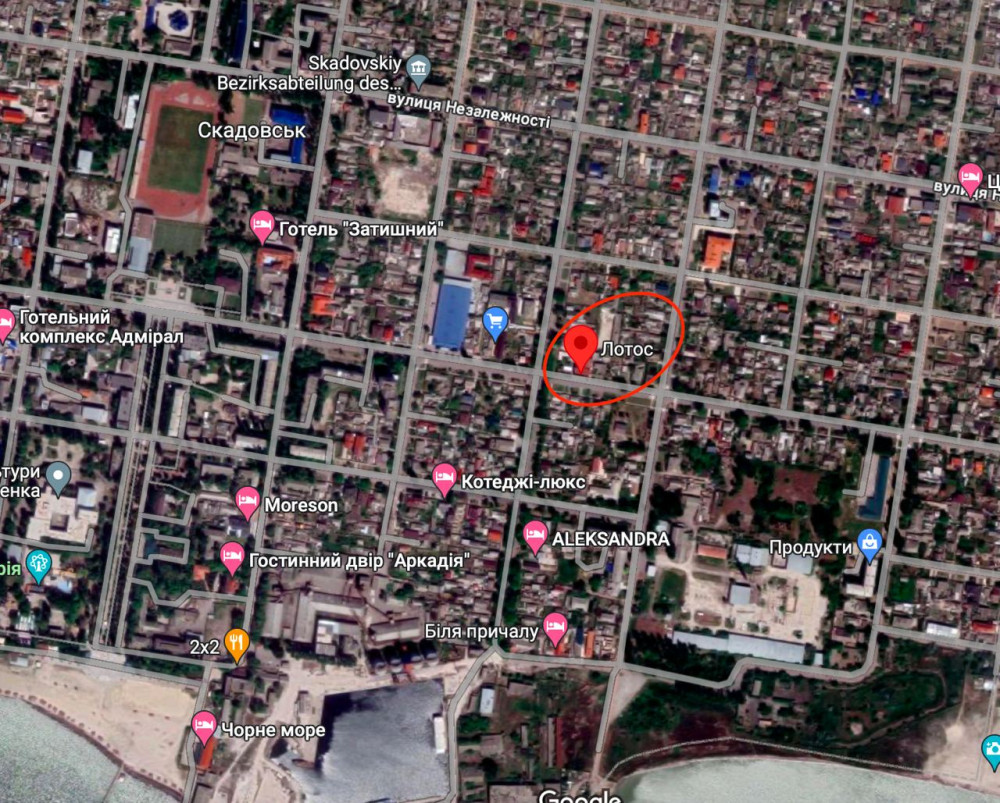Select the Чорне море hotel pin

(204, 726)
